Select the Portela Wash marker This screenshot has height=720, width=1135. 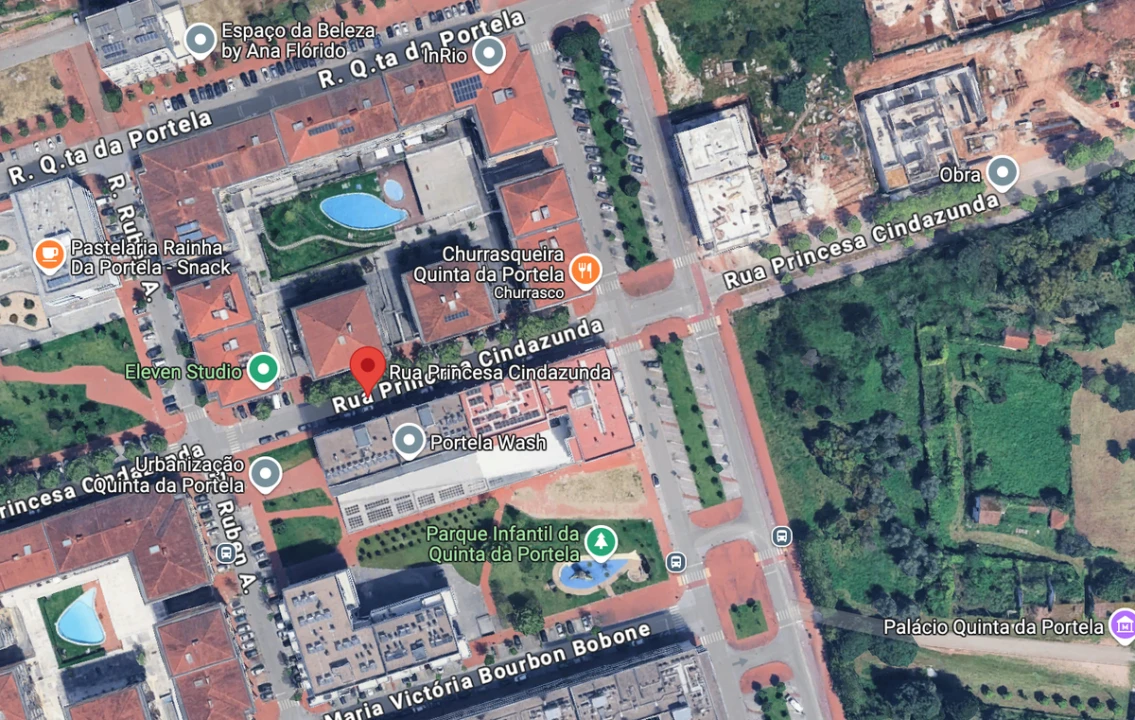[409, 440]
